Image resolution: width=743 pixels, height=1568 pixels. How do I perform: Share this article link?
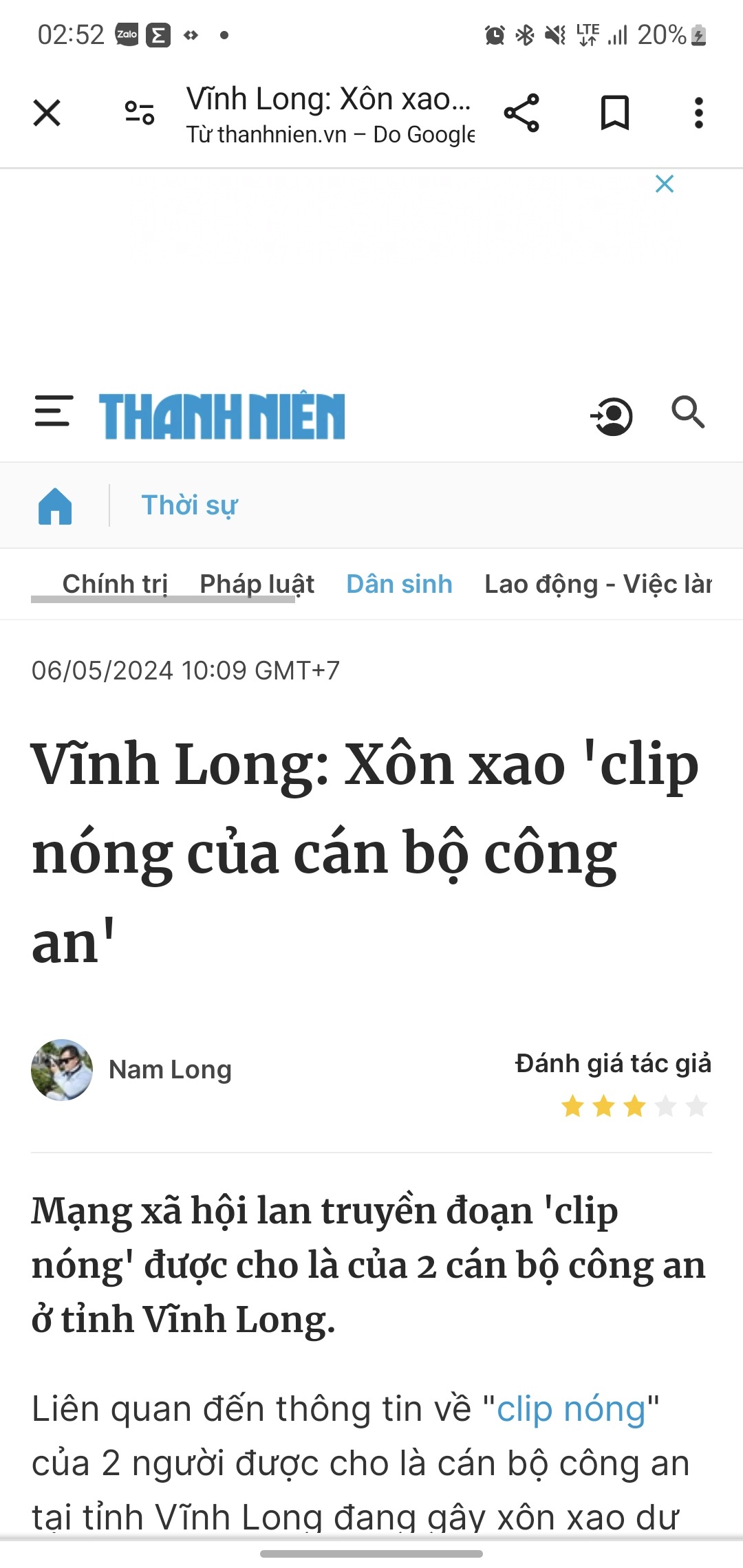521,113
